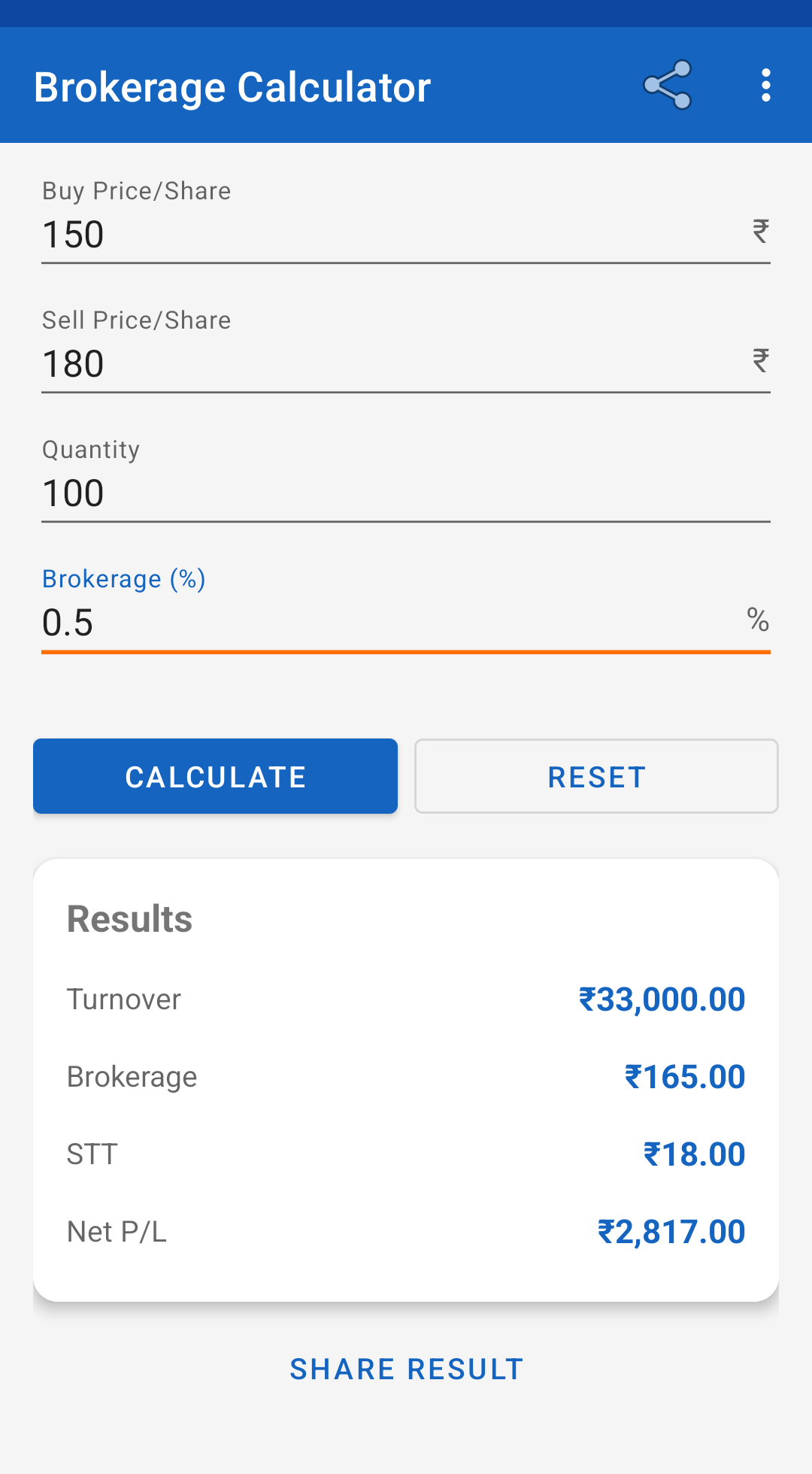This screenshot has height=1474, width=812.
Task: Tap the share icon in the toolbar
Action: [669, 85]
